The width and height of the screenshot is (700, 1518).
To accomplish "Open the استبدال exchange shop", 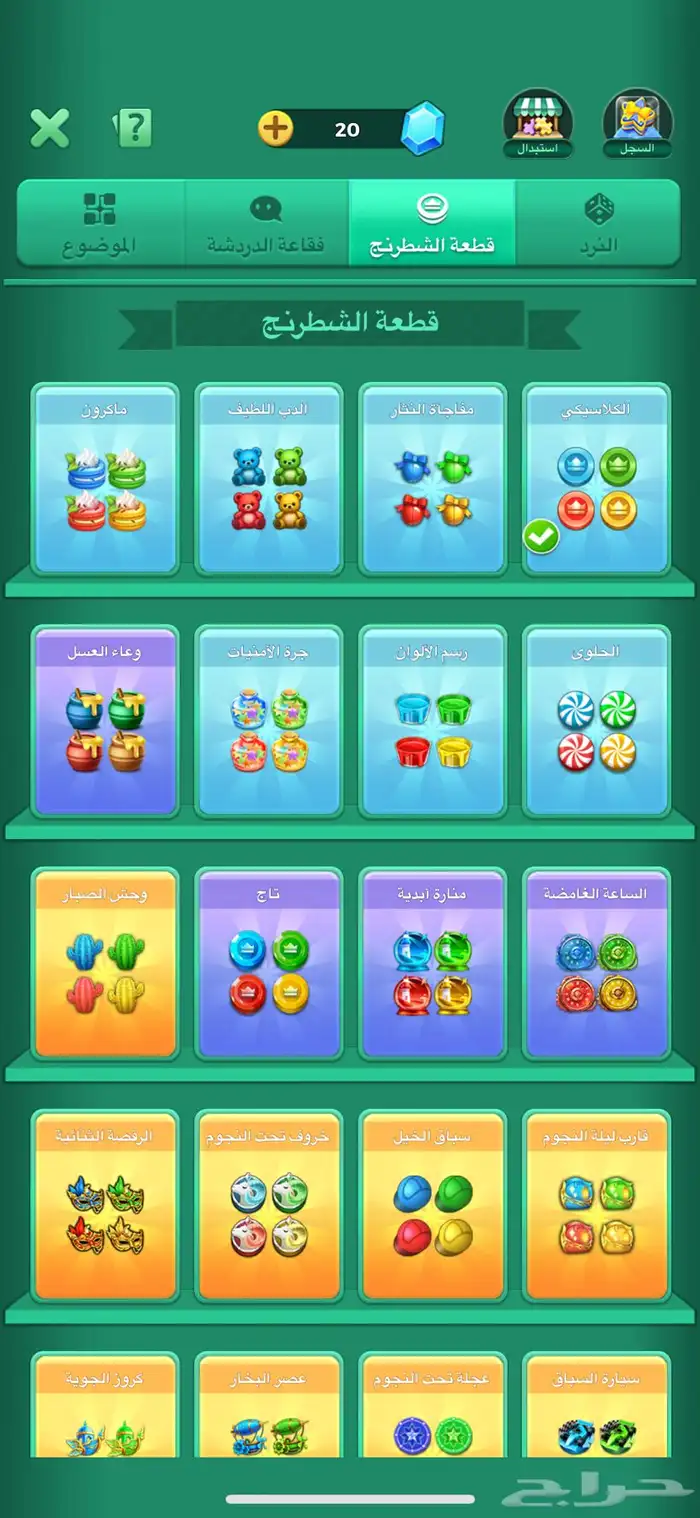I will pos(538,124).
